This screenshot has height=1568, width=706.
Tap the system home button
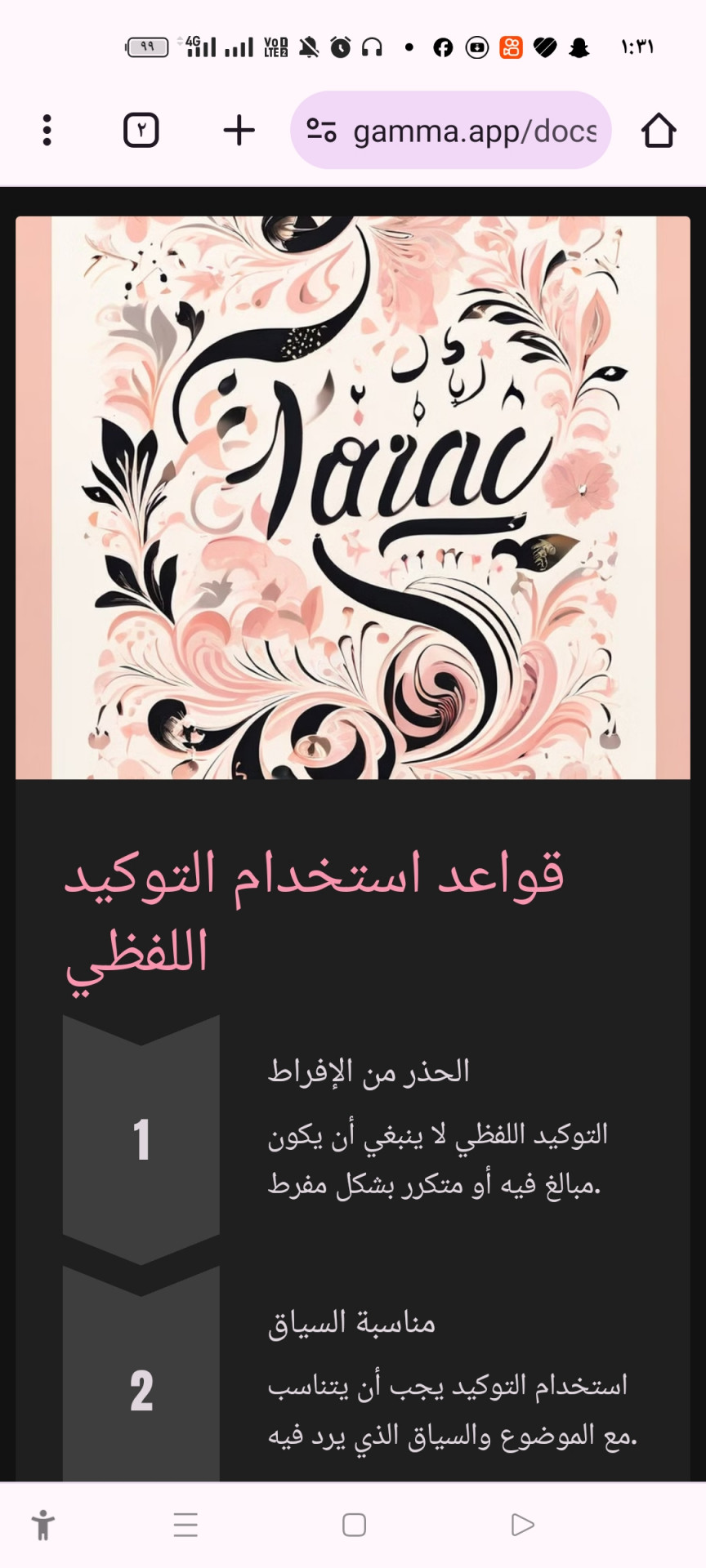pyautogui.click(x=354, y=1525)
